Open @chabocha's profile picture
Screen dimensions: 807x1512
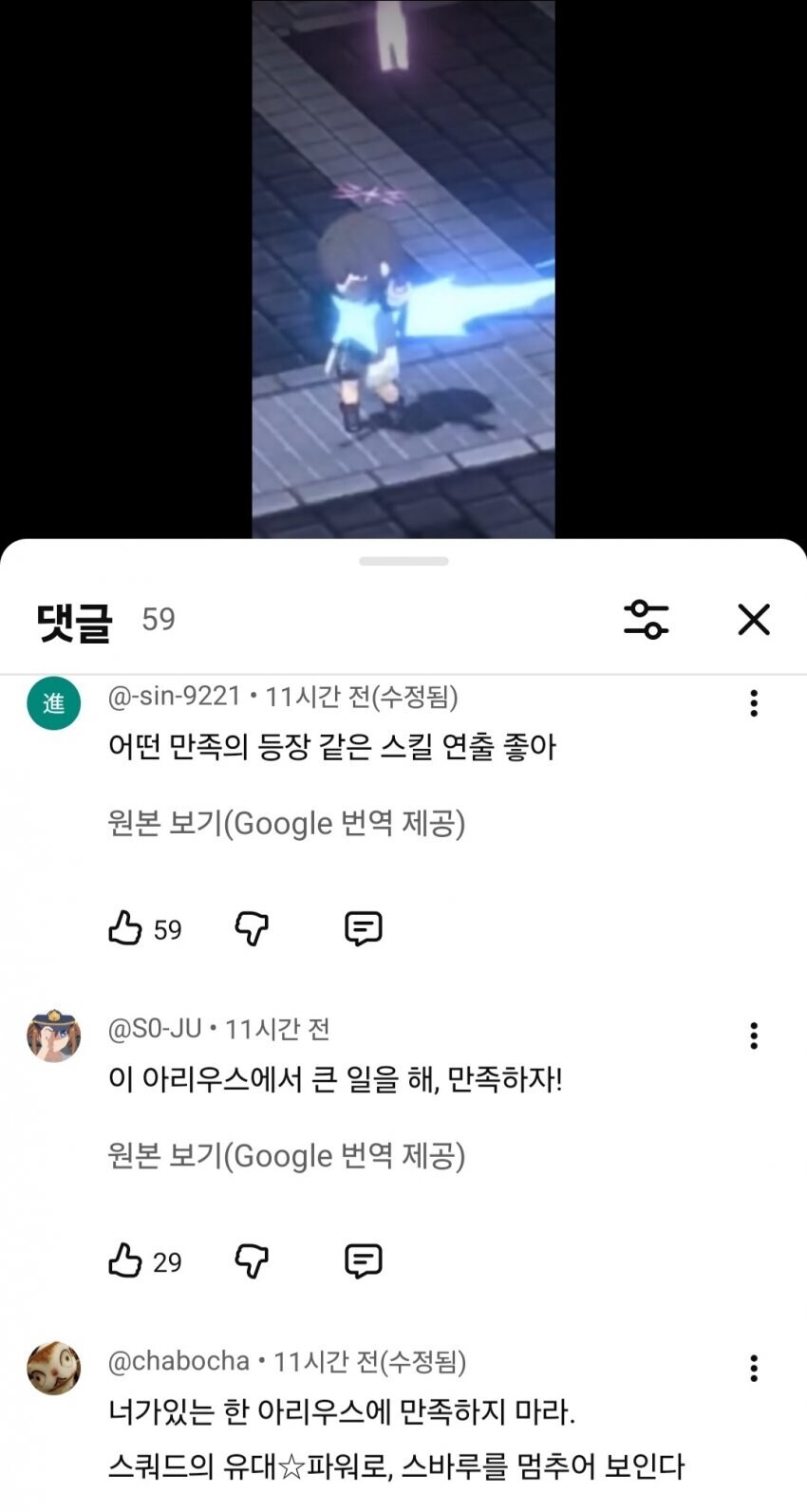[x=53, y=1367]
